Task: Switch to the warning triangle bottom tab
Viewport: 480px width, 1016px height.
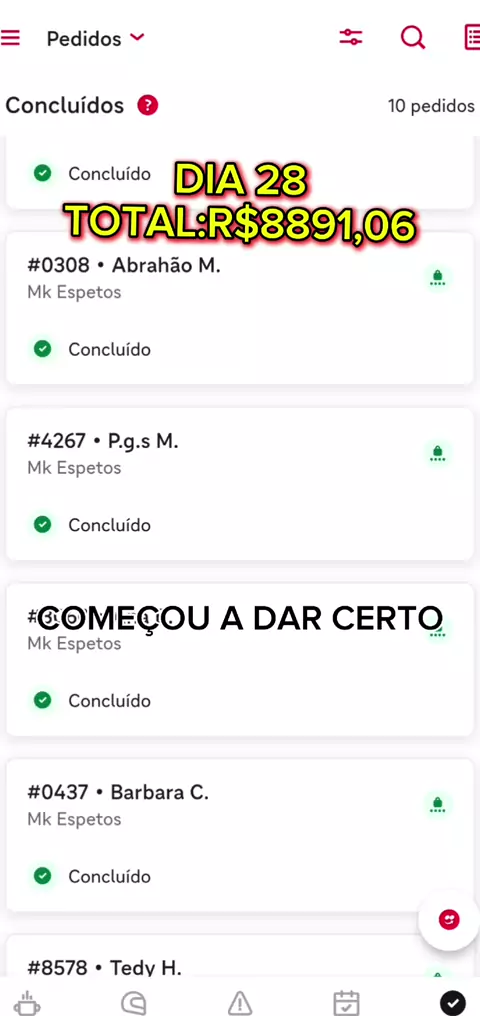Action: pyautogui.click(x=240, y=1003)
